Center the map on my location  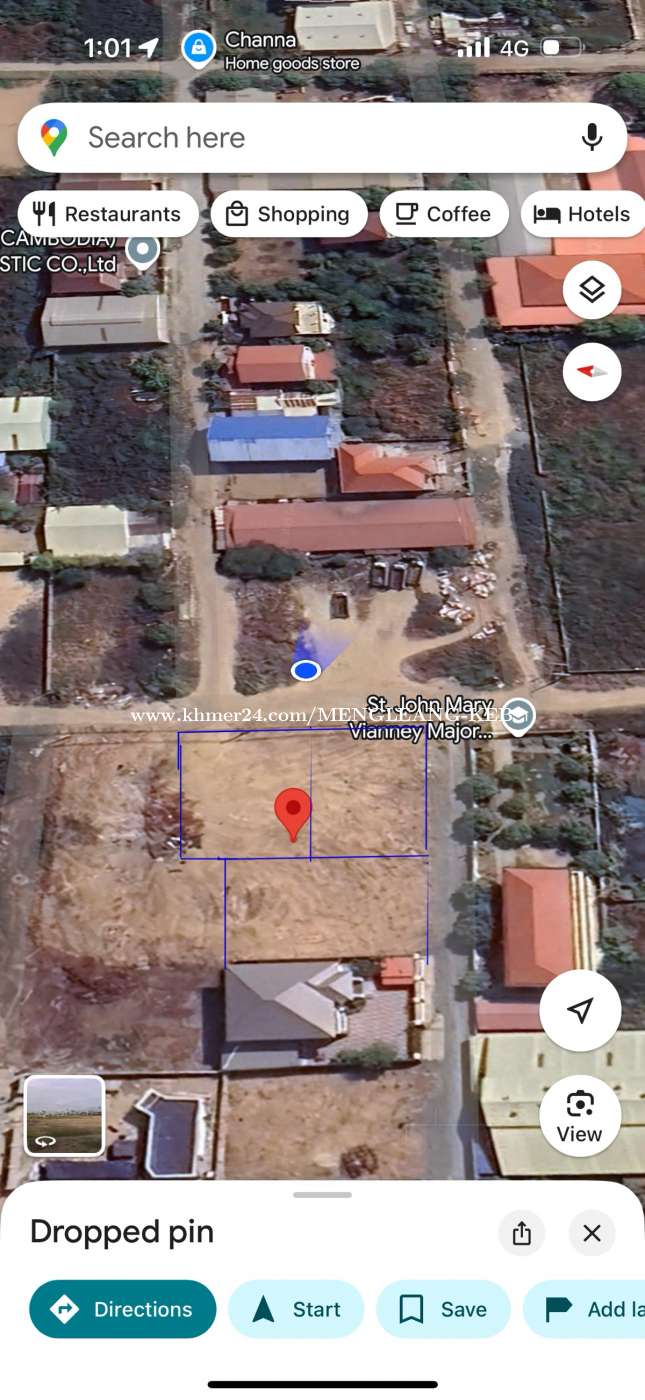580,1010
